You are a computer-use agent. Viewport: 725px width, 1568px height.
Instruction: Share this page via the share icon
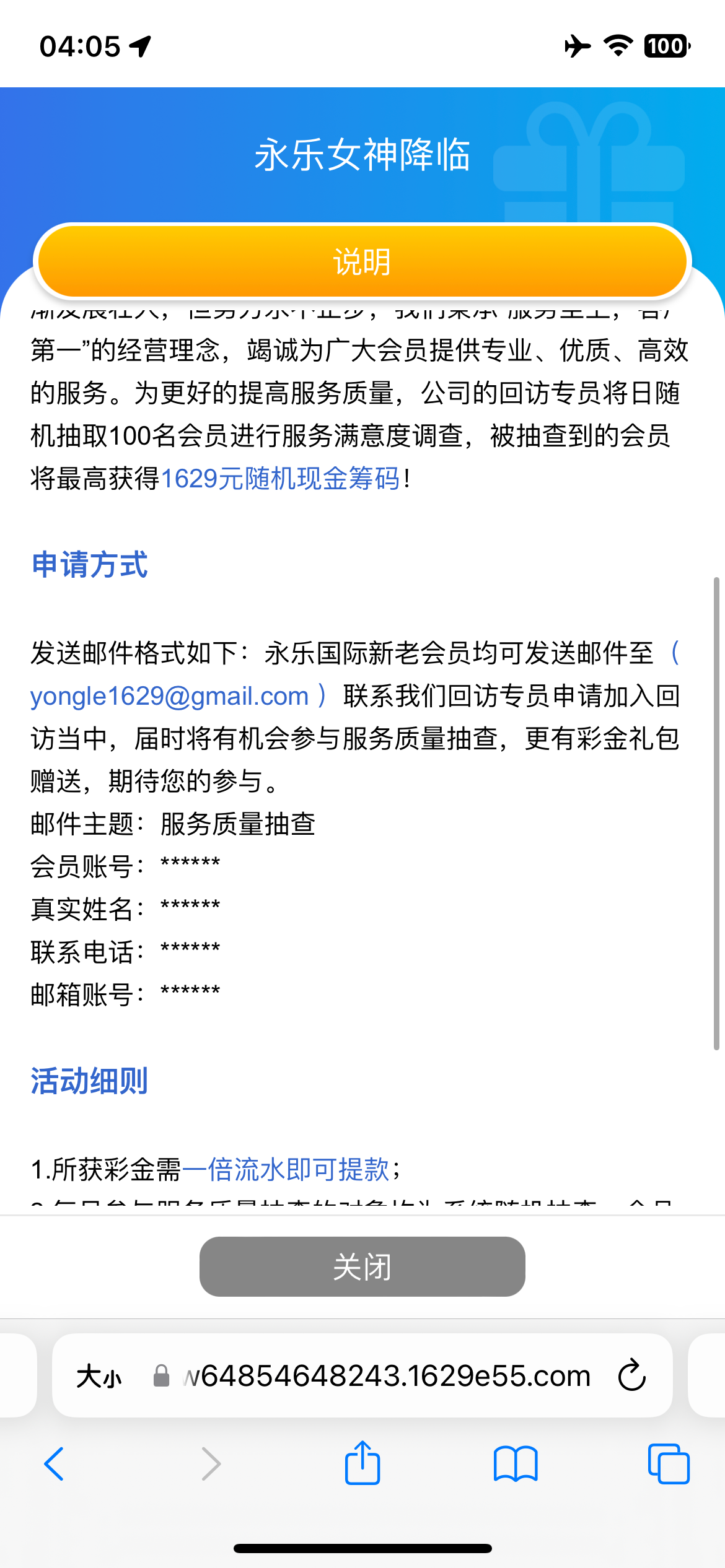coord(362,1463)
